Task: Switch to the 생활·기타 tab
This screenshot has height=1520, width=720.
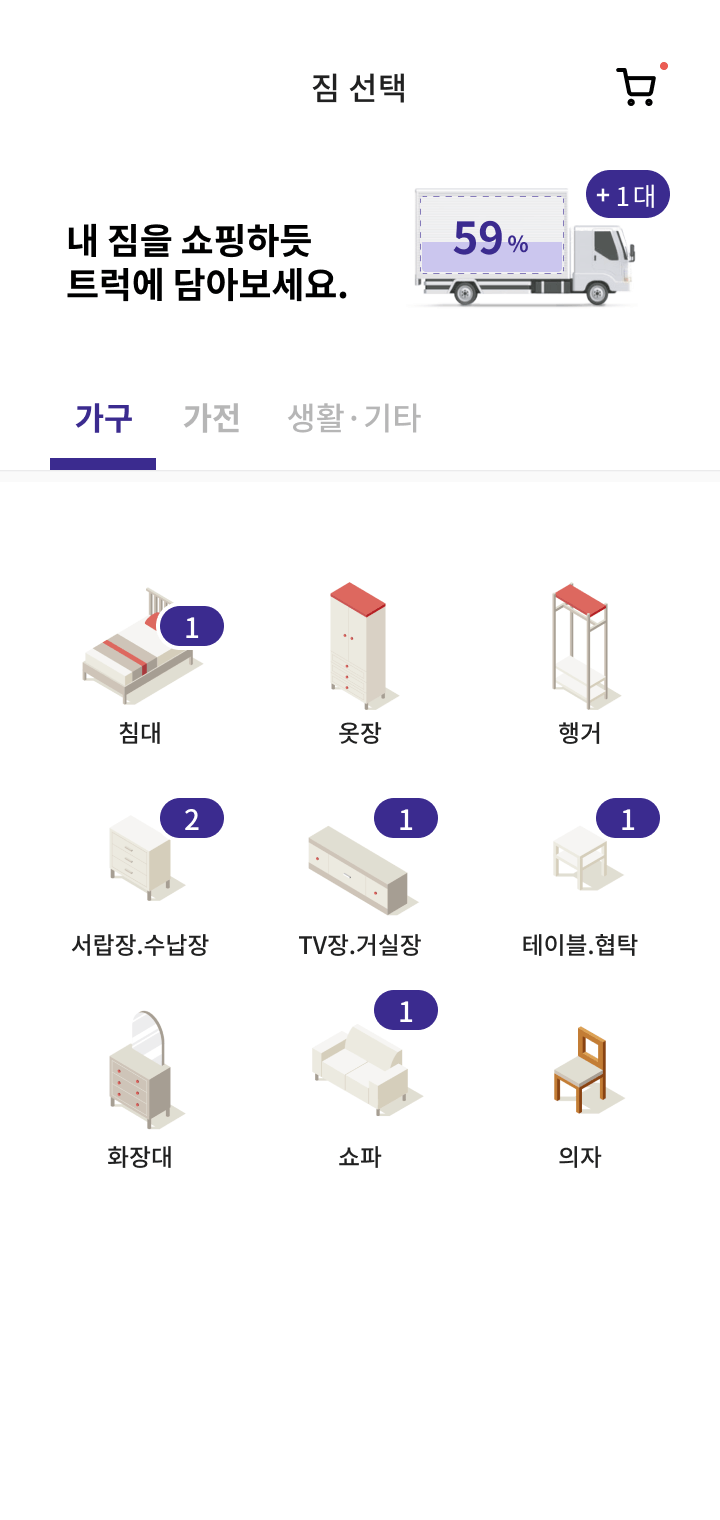Action: 353,418
